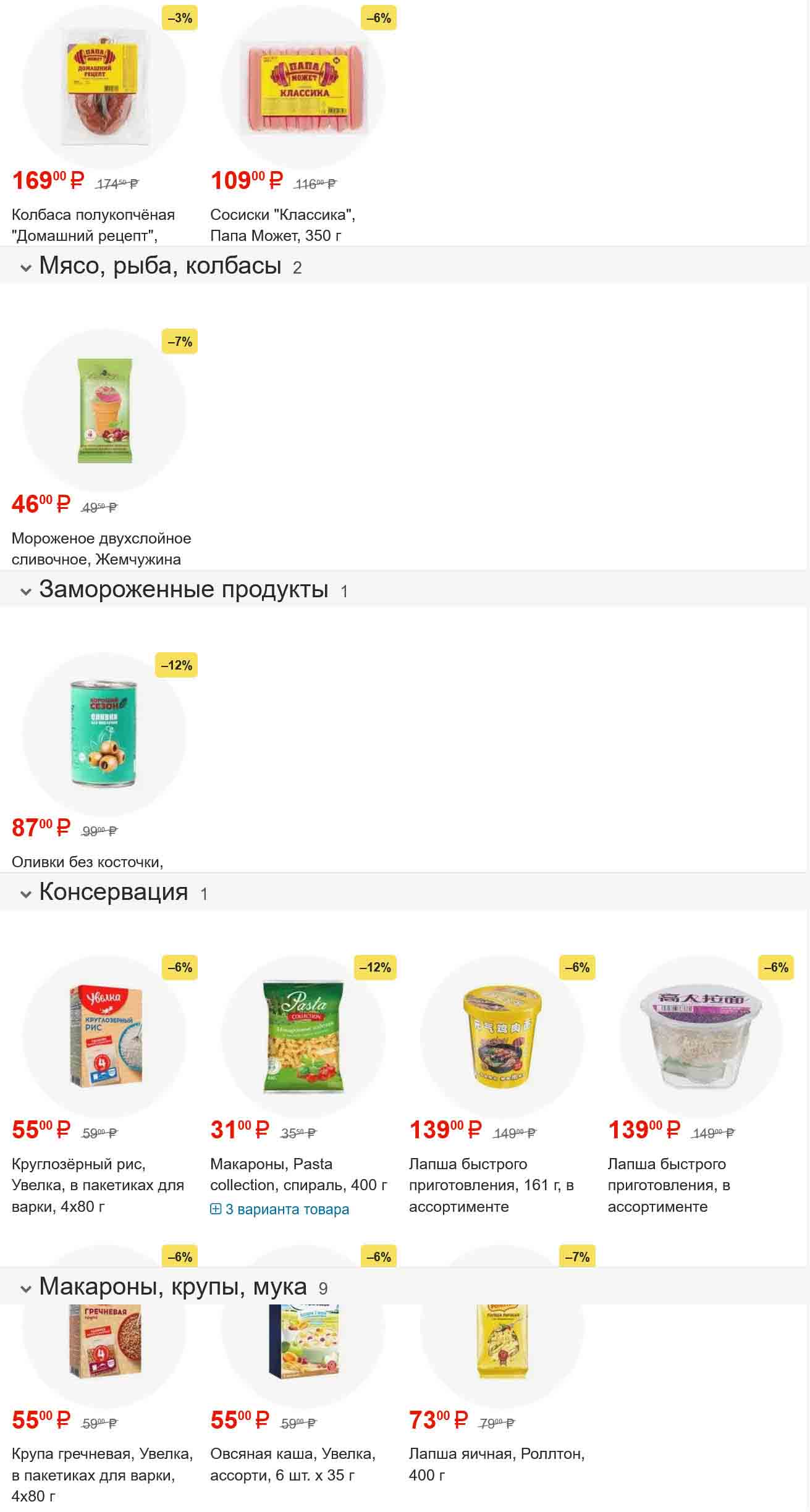Open Лапша яичная Роллтон 400 г
Screen dimensions: 810x1512
496,1463
